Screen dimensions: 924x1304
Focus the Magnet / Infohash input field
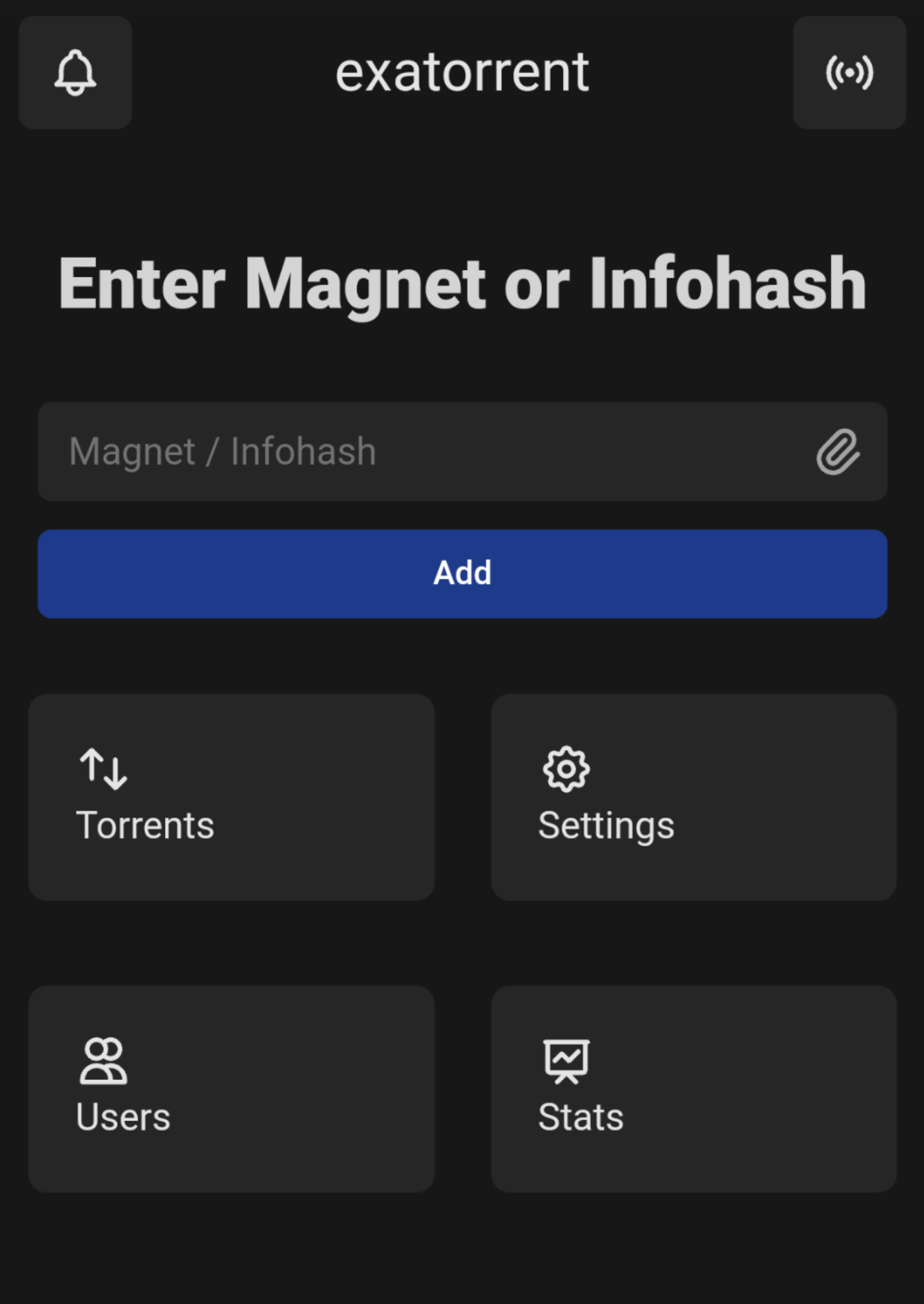[382, 451]
